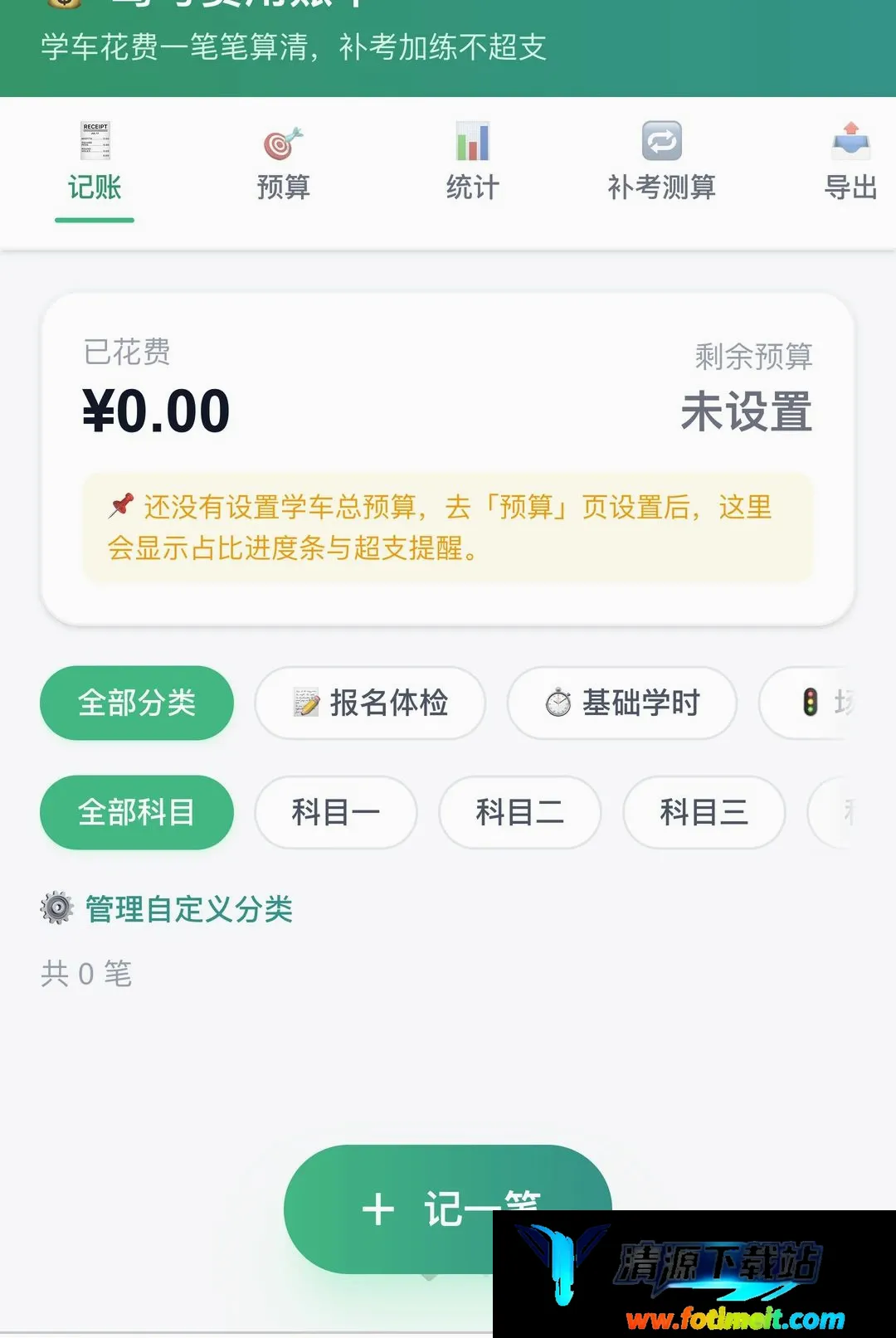This screenshot has width=896, height=1338.
Task: Filter records by 科目三
Action: [704, 812]
